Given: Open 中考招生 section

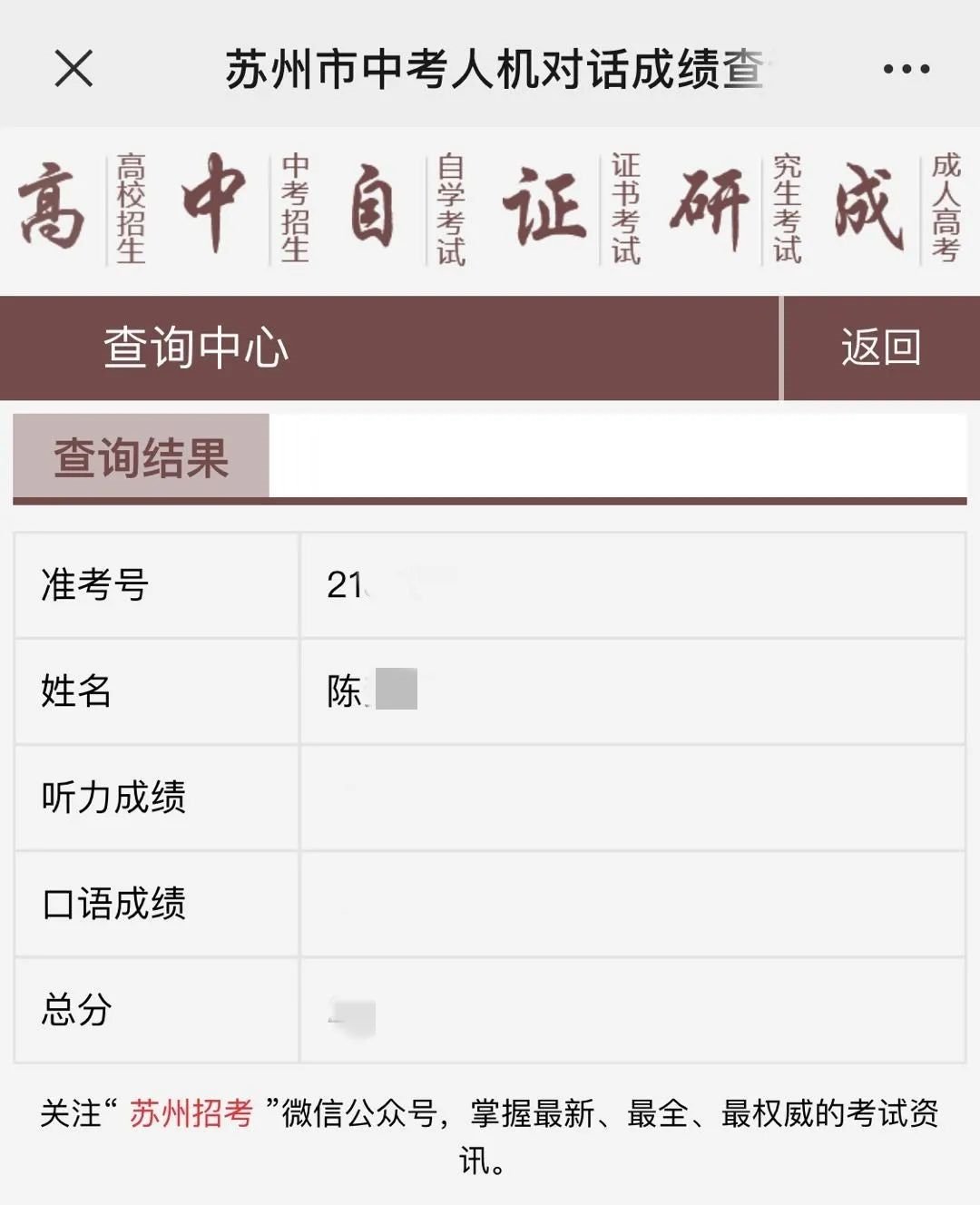Looking at the screenshot, I should pos(240,209).
